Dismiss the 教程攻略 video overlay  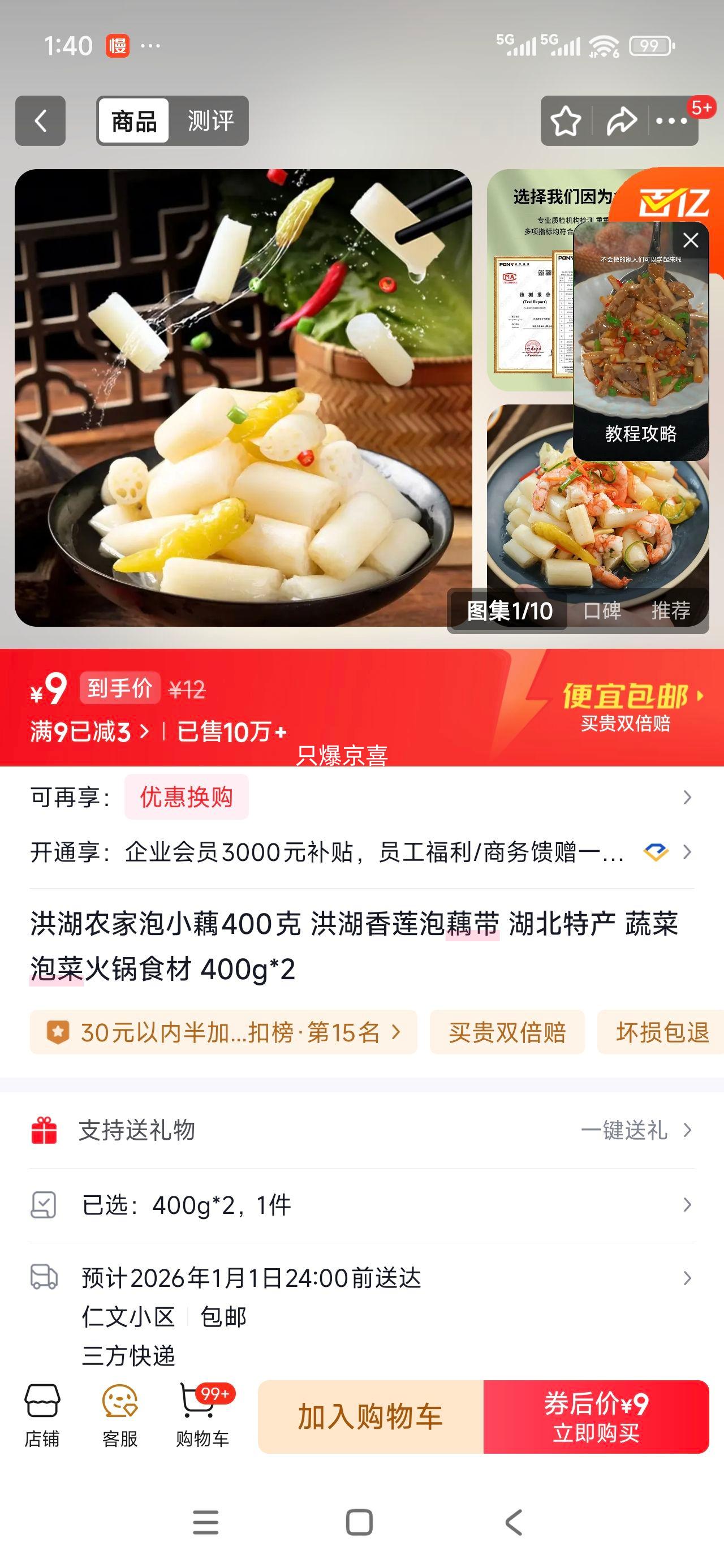pyautogui.click(x=690, y=241)
